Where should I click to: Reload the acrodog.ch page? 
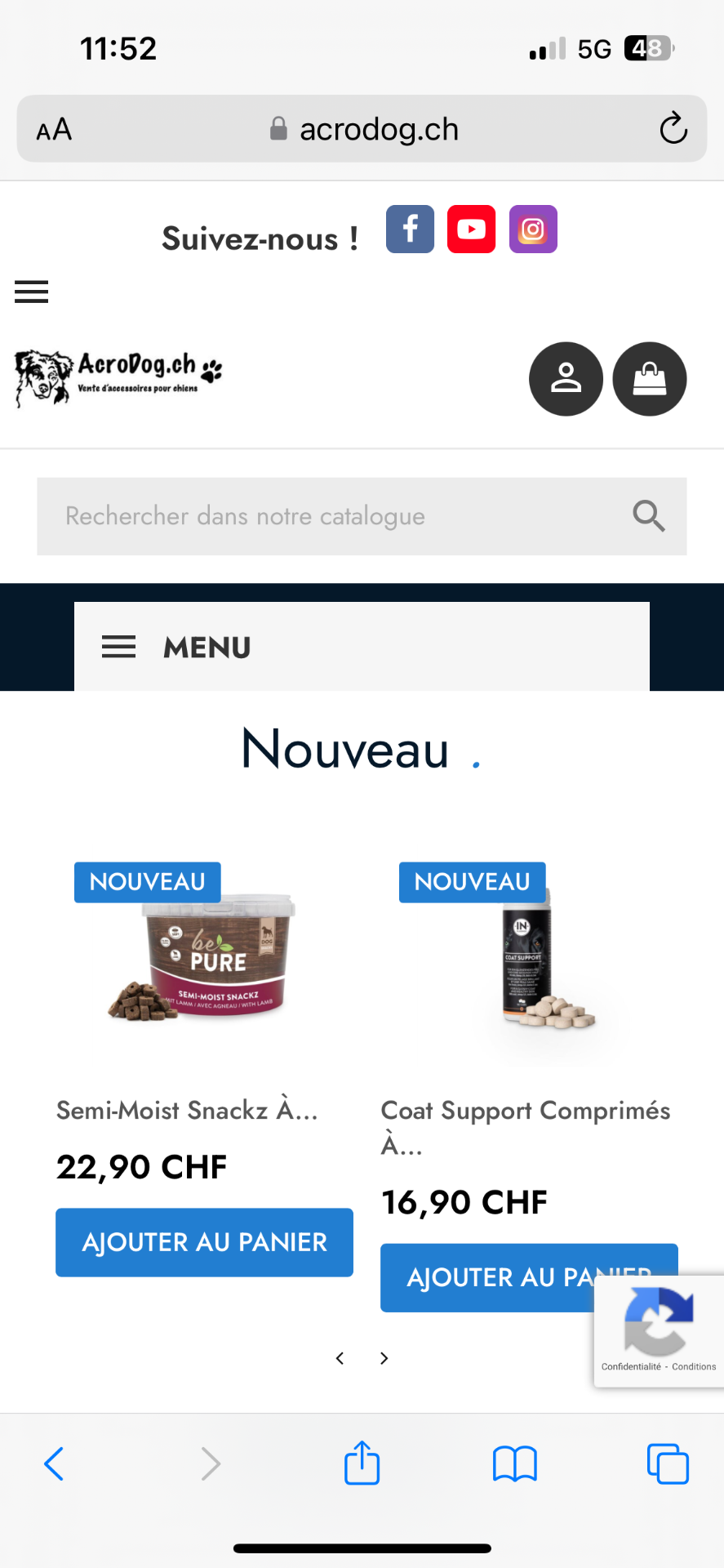tap(673, 128)
